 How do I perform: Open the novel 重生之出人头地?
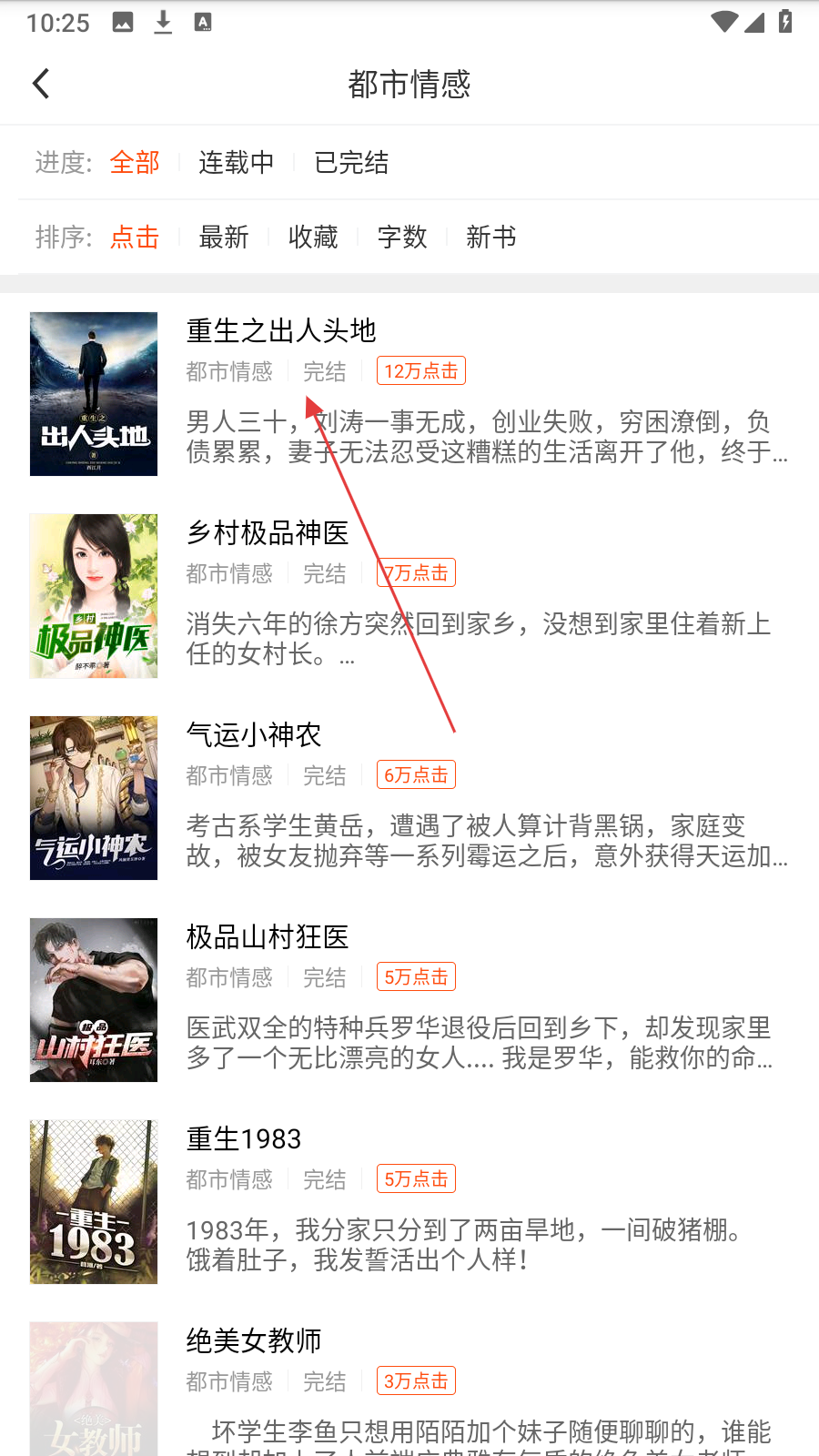tap(281, 330)
